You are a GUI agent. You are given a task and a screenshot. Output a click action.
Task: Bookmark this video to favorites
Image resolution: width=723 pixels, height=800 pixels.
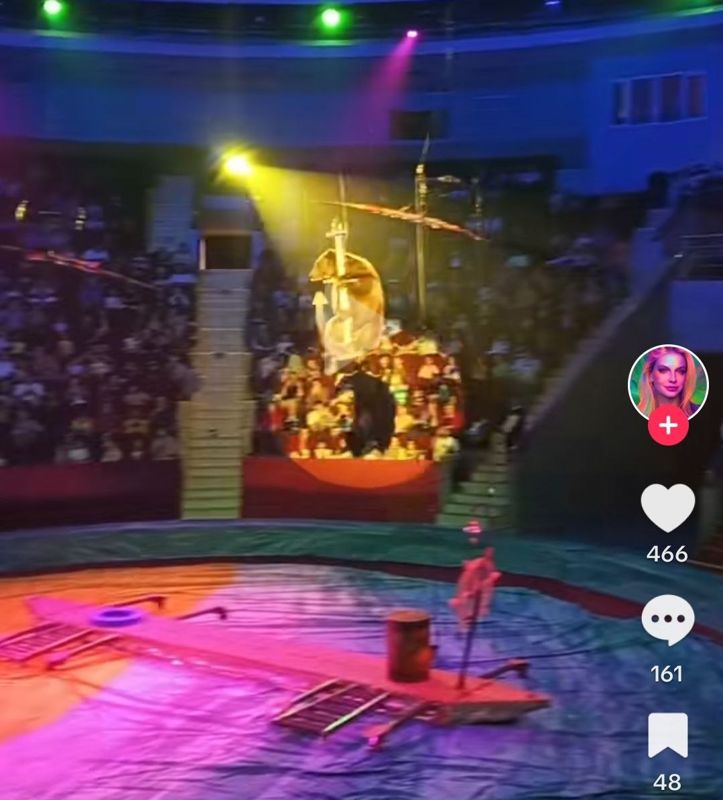(x=667, y=735)
